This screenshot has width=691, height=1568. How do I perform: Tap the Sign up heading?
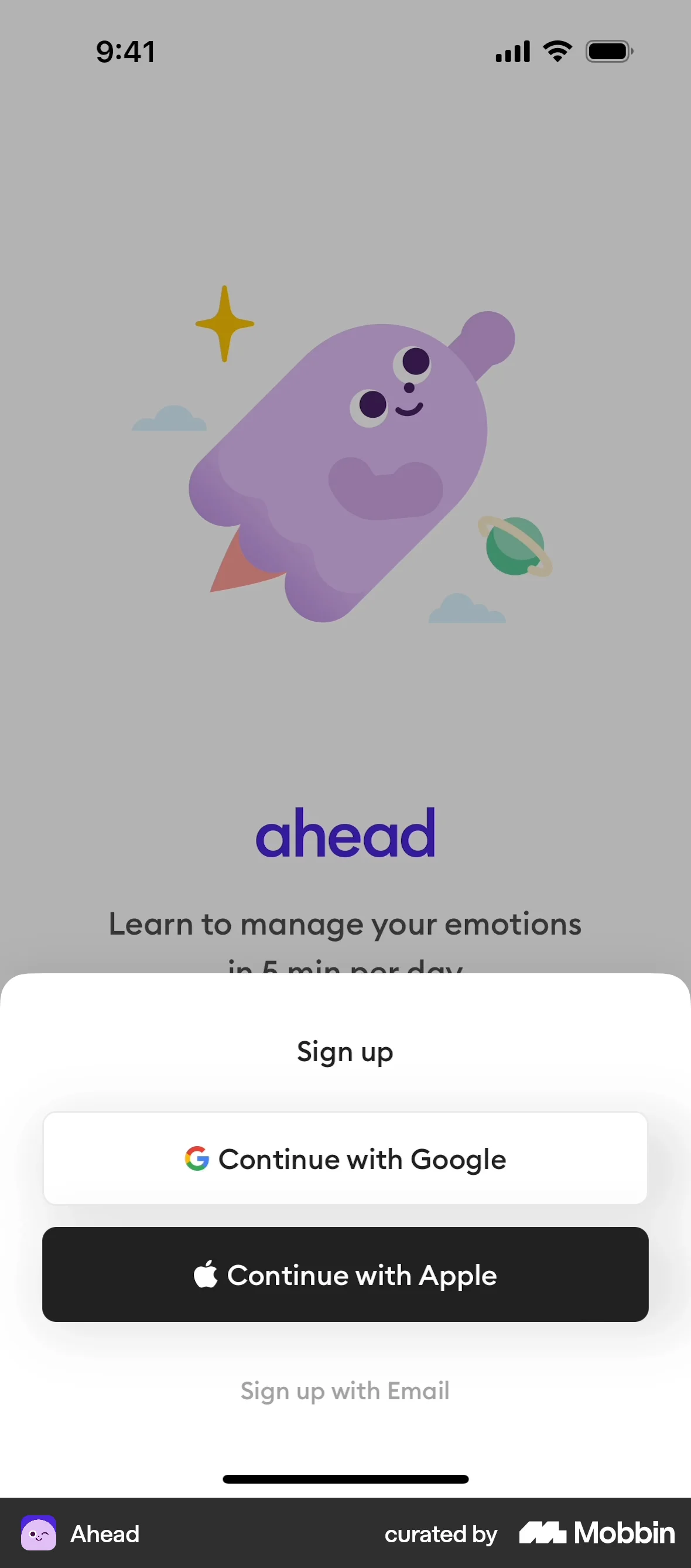point(345,1051)
